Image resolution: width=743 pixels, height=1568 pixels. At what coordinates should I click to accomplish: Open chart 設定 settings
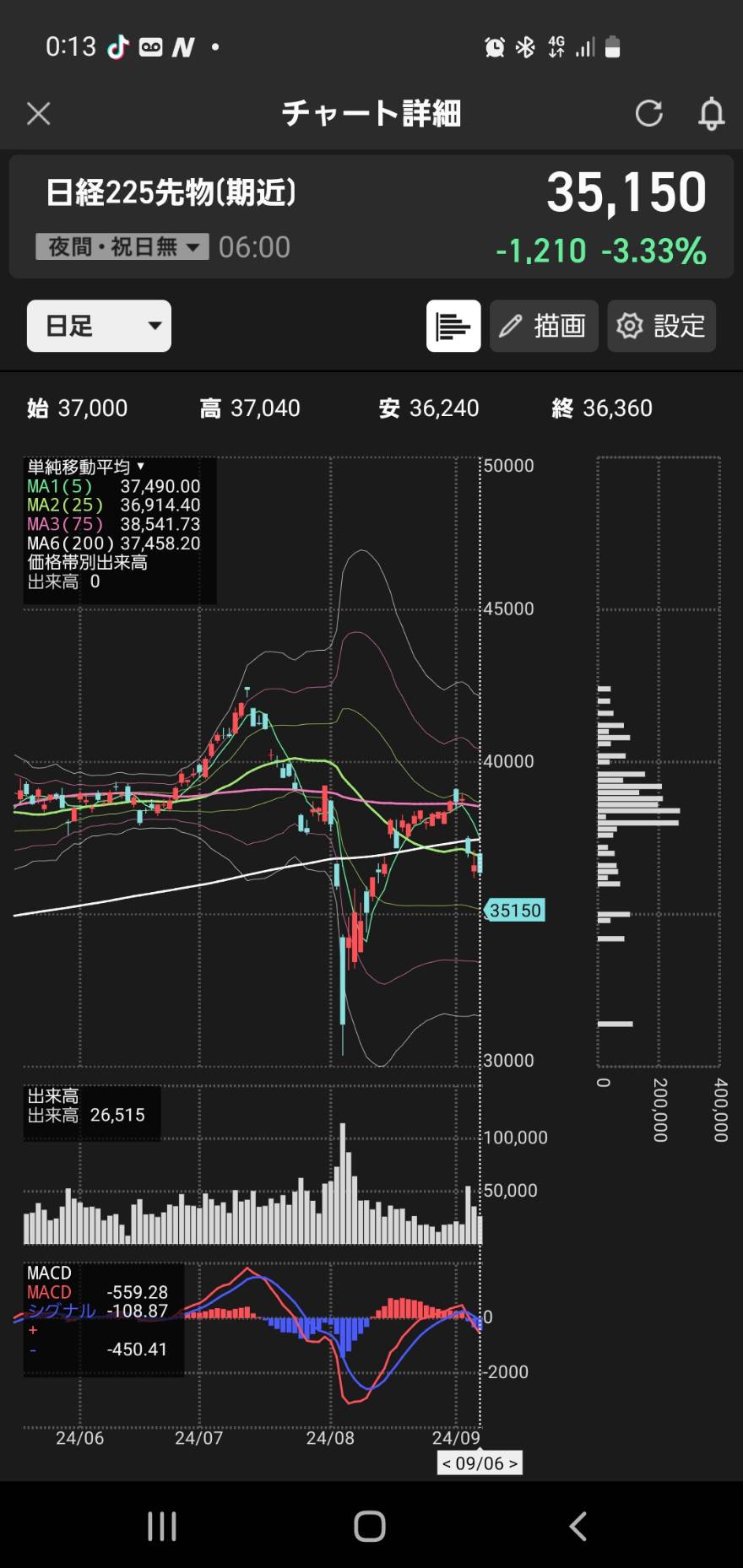point(662,326)
